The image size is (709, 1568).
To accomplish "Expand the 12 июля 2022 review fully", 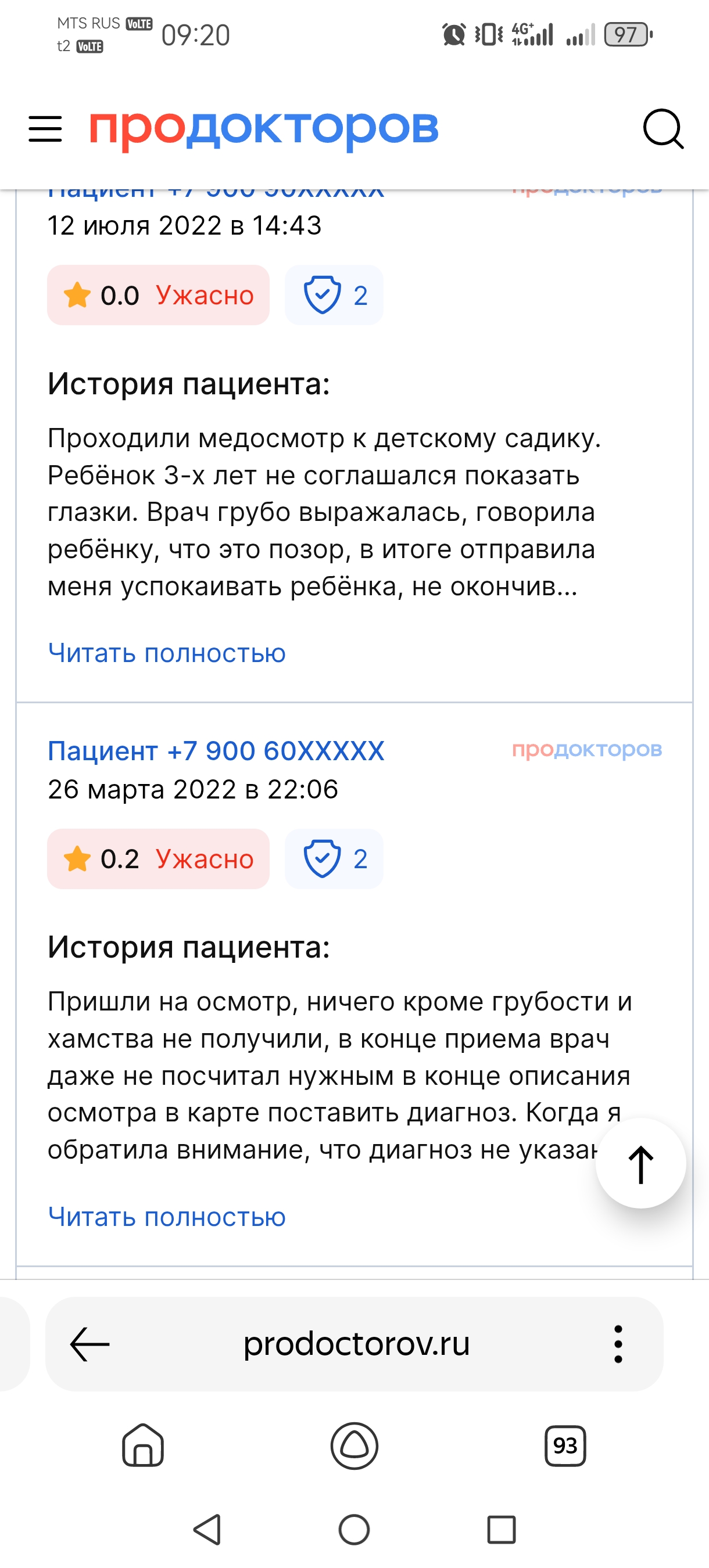I will (166, 653).
